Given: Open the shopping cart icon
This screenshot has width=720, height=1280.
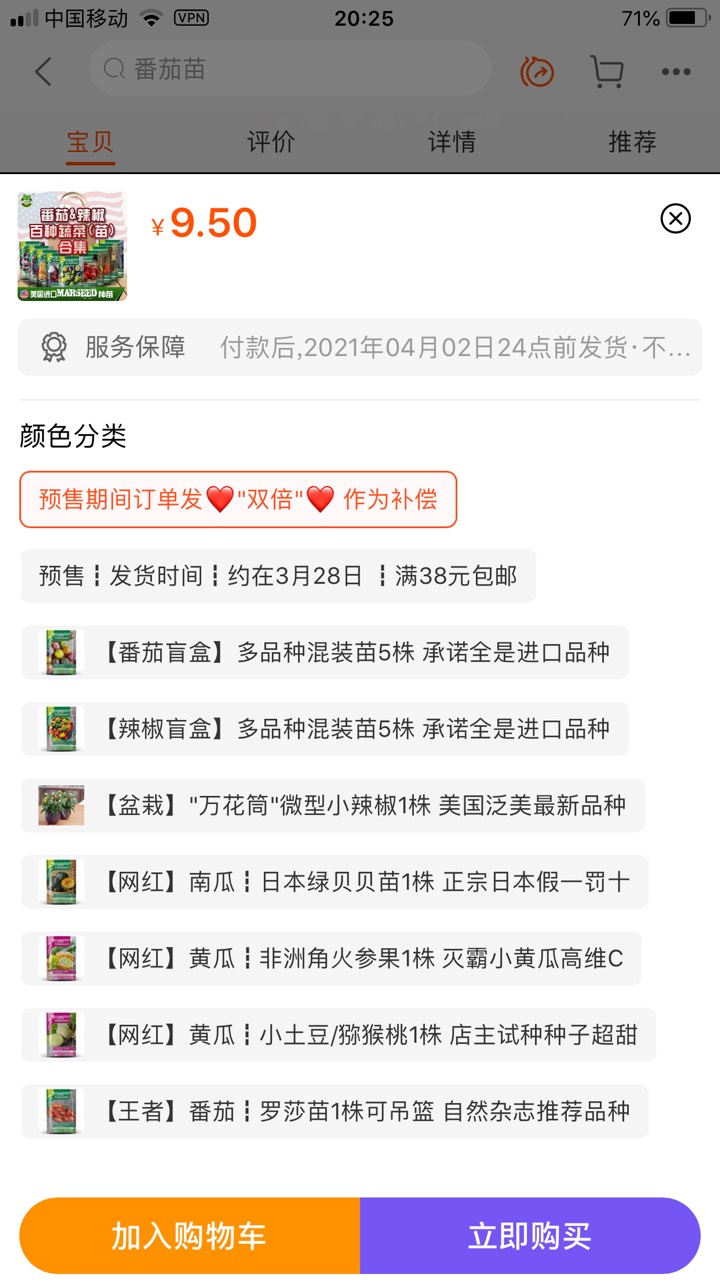Looking at the screenshot, I should click(606, 71).
